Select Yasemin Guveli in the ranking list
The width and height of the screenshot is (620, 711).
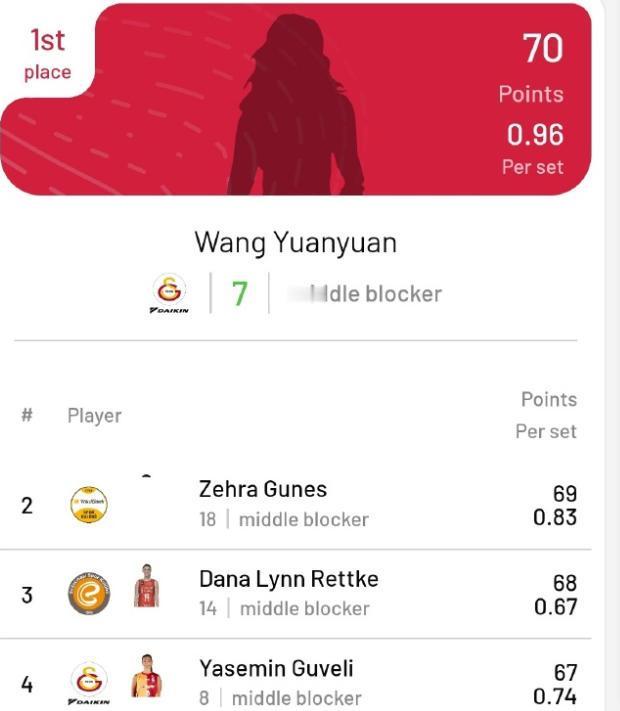click(276, 670)
